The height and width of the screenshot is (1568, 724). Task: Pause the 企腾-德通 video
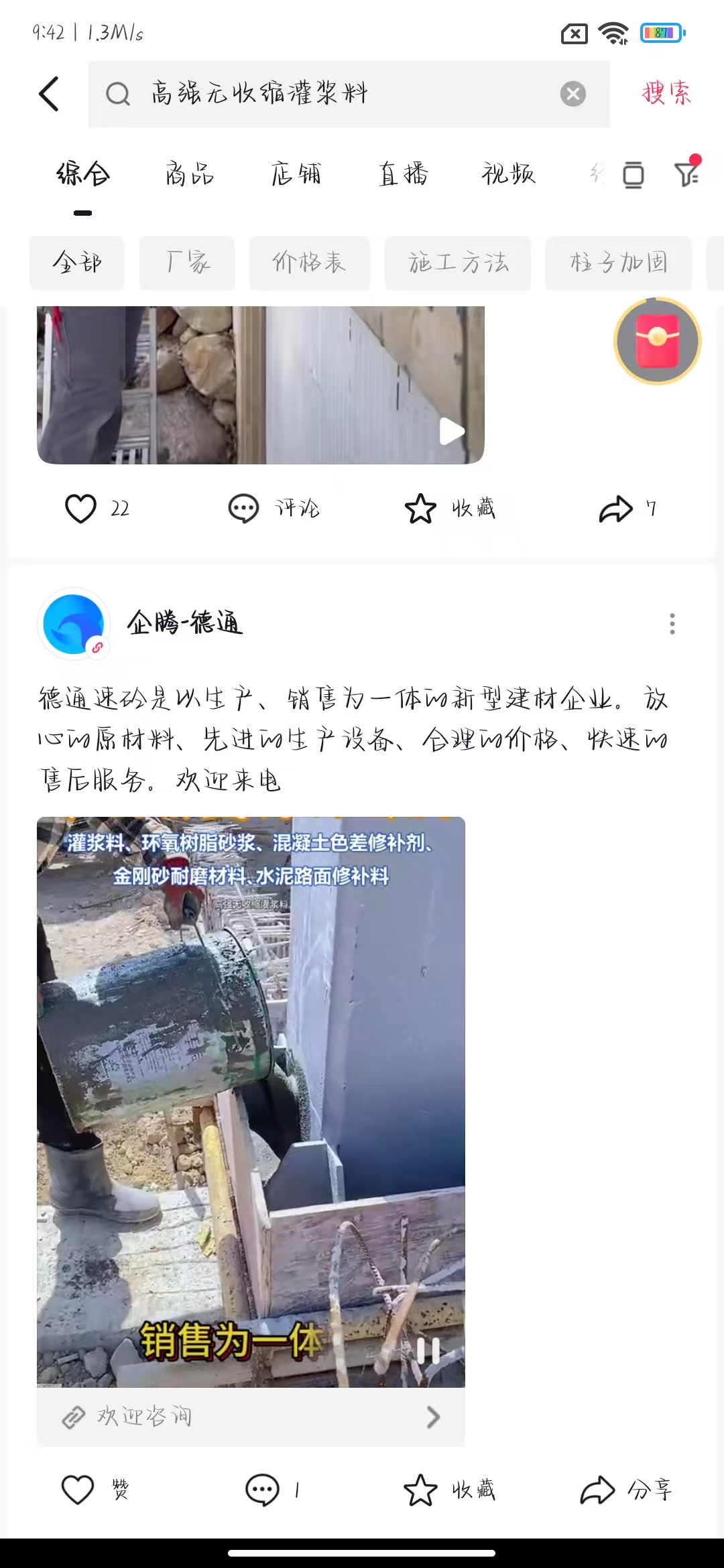tap(428, 1351)
